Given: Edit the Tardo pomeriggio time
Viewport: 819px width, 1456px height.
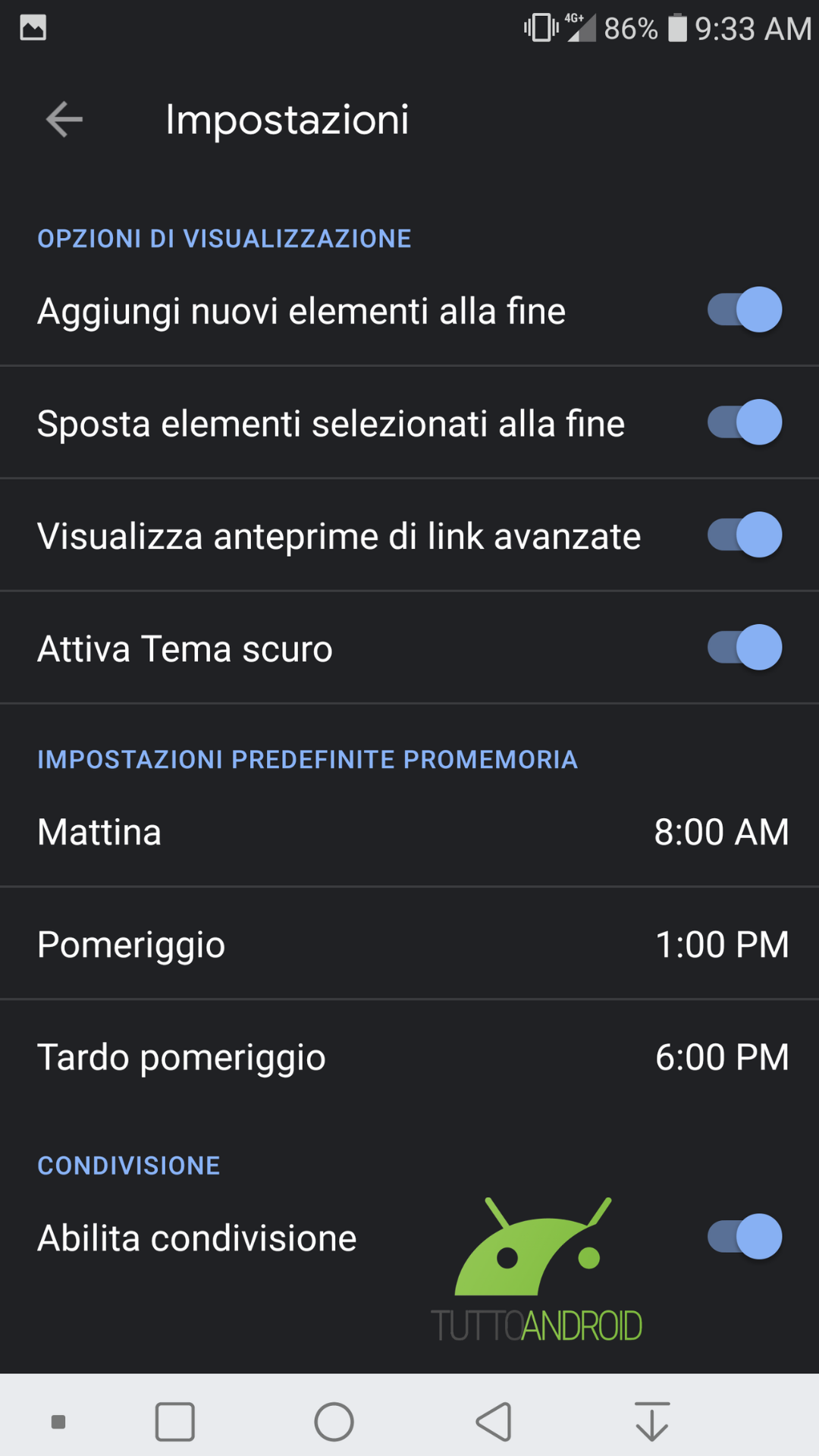Looking at the screenshot, I should 409,1056.
